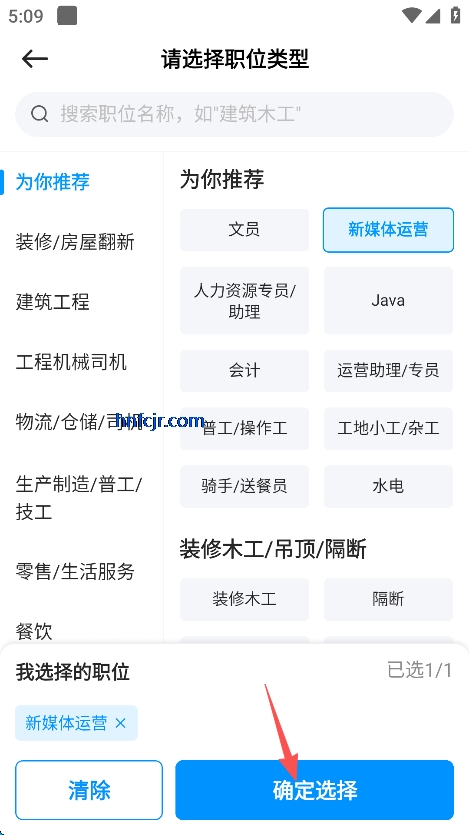Clear all selections with 清除

pyautogui.click(x=89, y=790)
